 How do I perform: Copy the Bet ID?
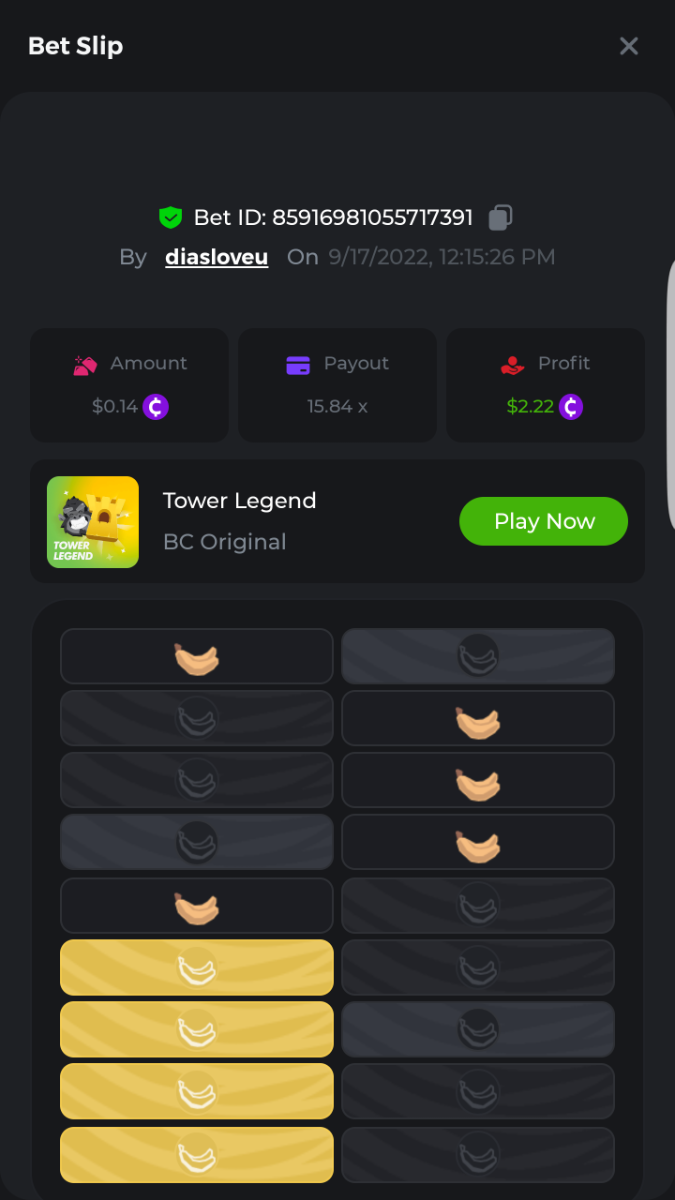(x=501, y=217)
